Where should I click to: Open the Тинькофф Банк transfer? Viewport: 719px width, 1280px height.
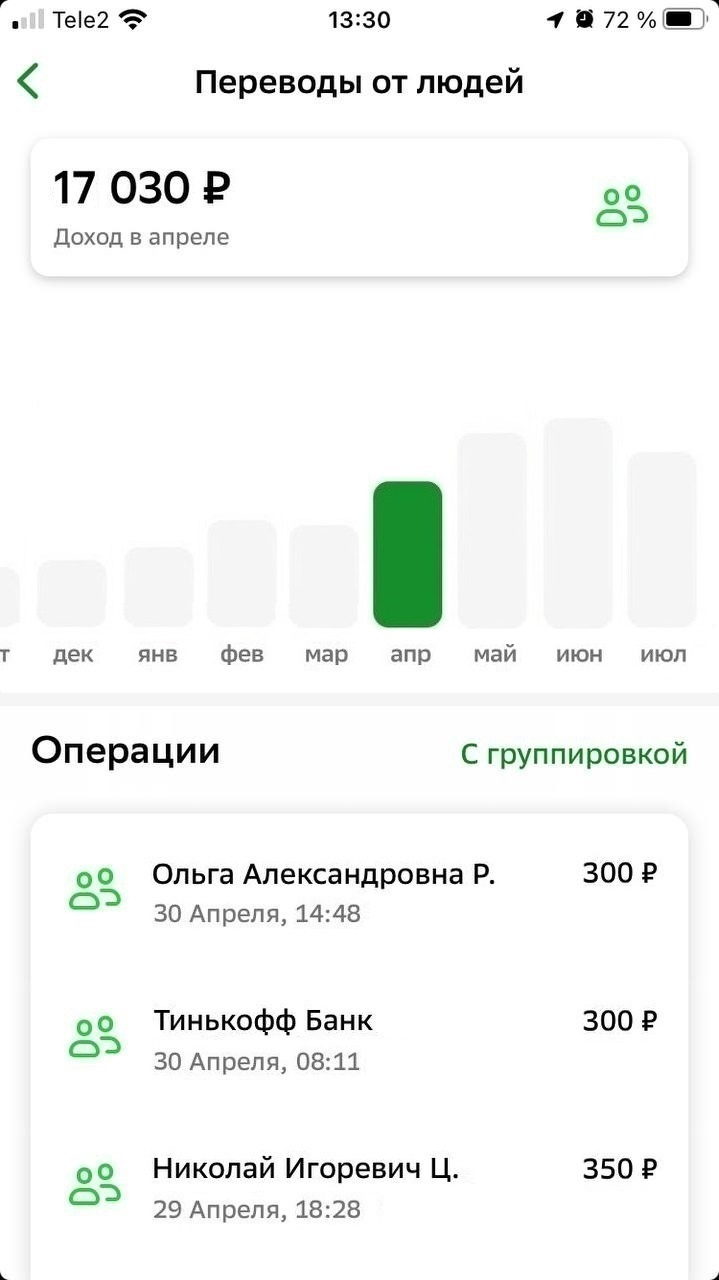click(x=360, y=1038)
